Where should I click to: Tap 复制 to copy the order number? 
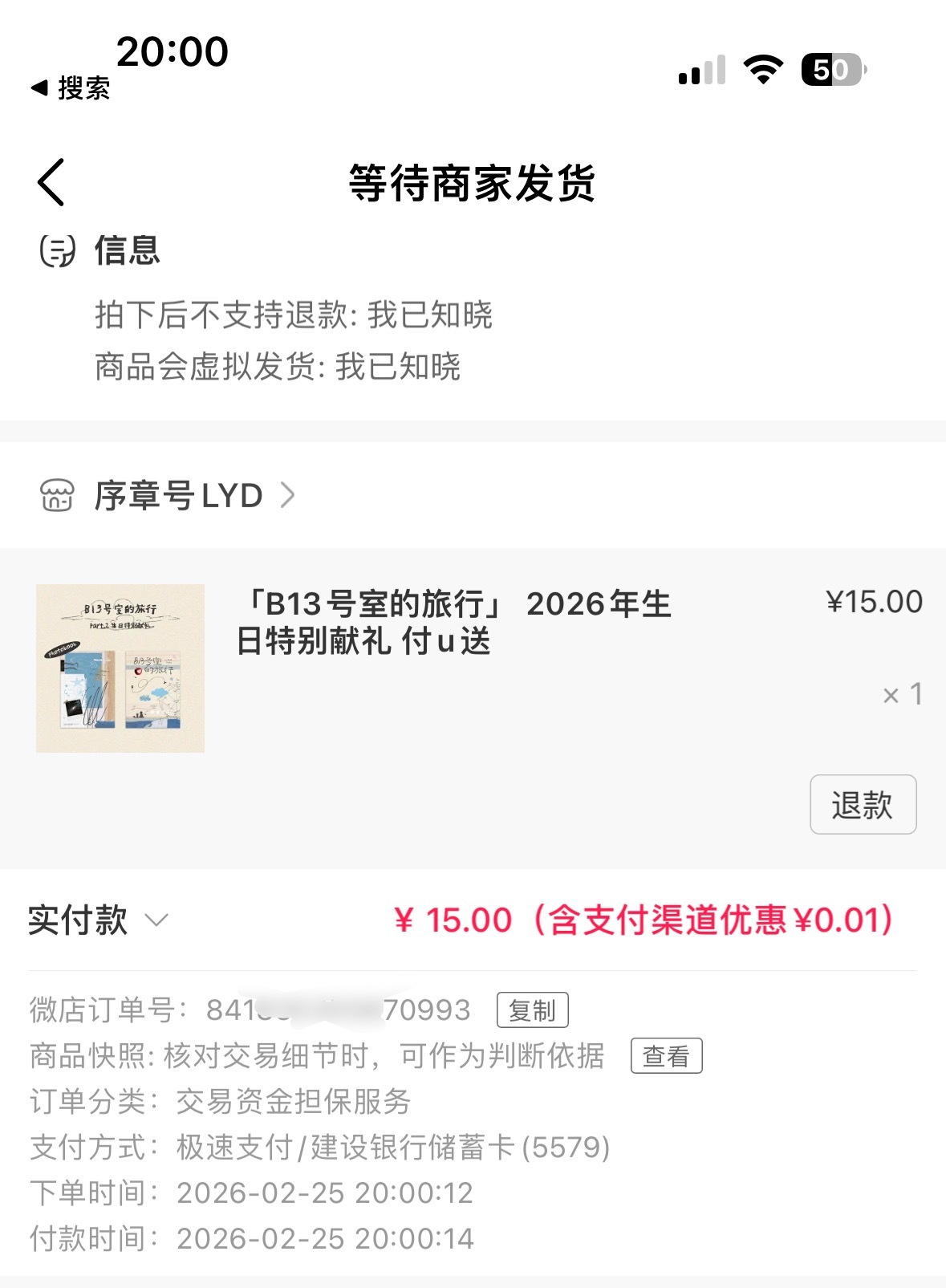534,1010
